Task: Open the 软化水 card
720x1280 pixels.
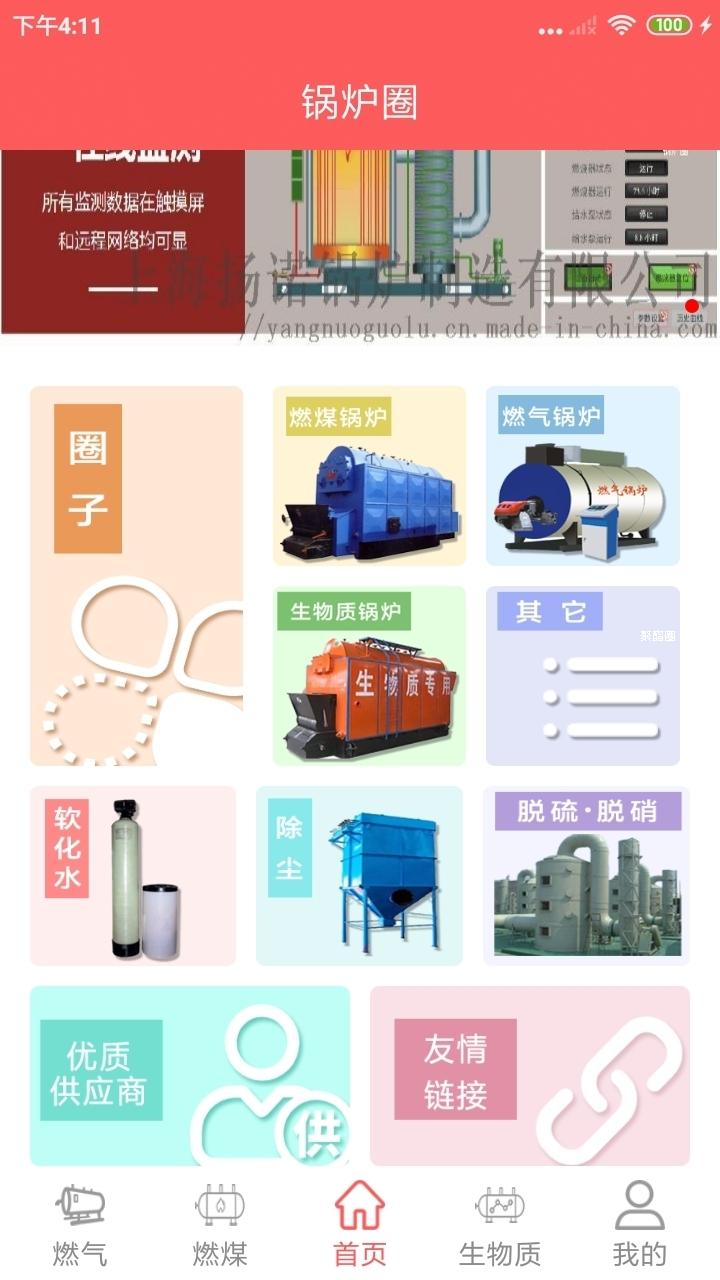Action: click(133, 876)
